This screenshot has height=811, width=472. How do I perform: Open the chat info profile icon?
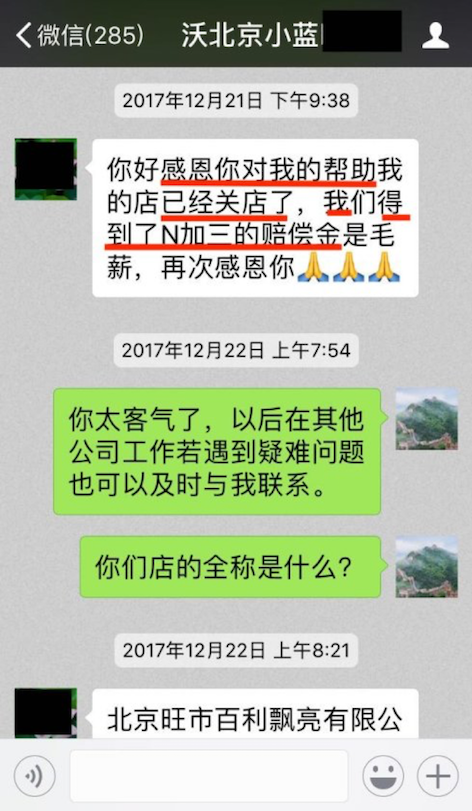435,35
